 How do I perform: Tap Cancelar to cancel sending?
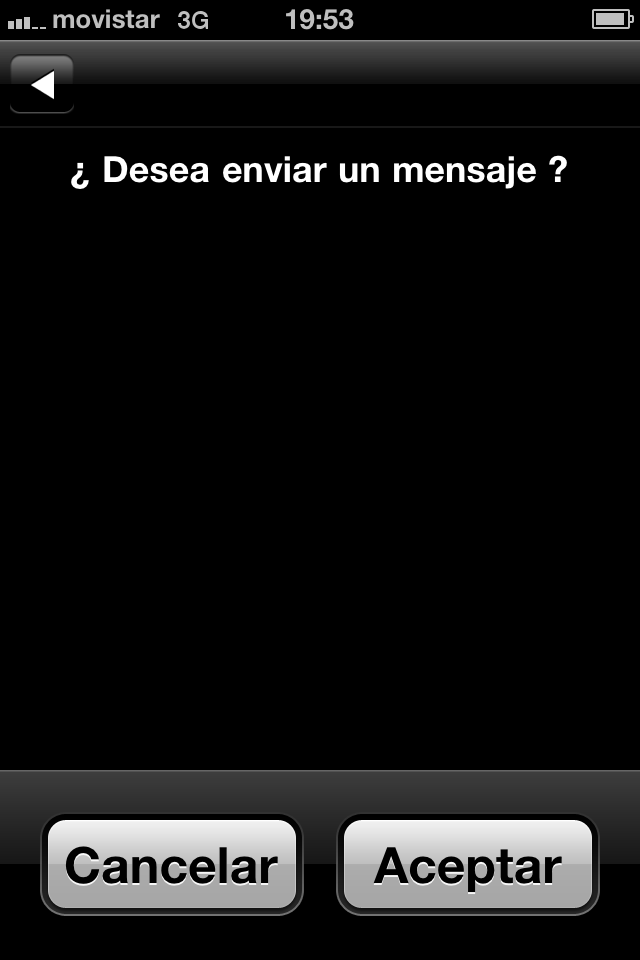click(x=171, y=865)
